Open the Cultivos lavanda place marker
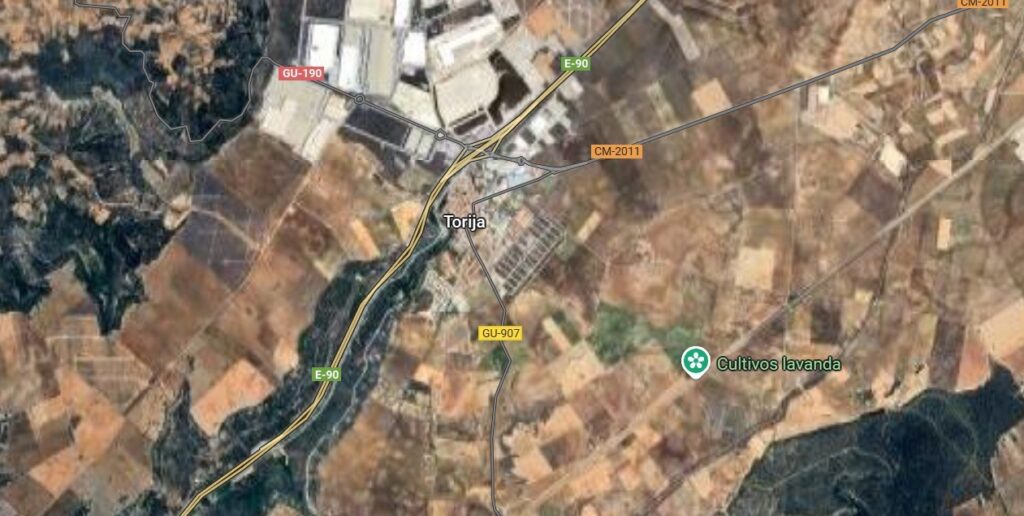The image size is (1024, 516). [695, 361]
